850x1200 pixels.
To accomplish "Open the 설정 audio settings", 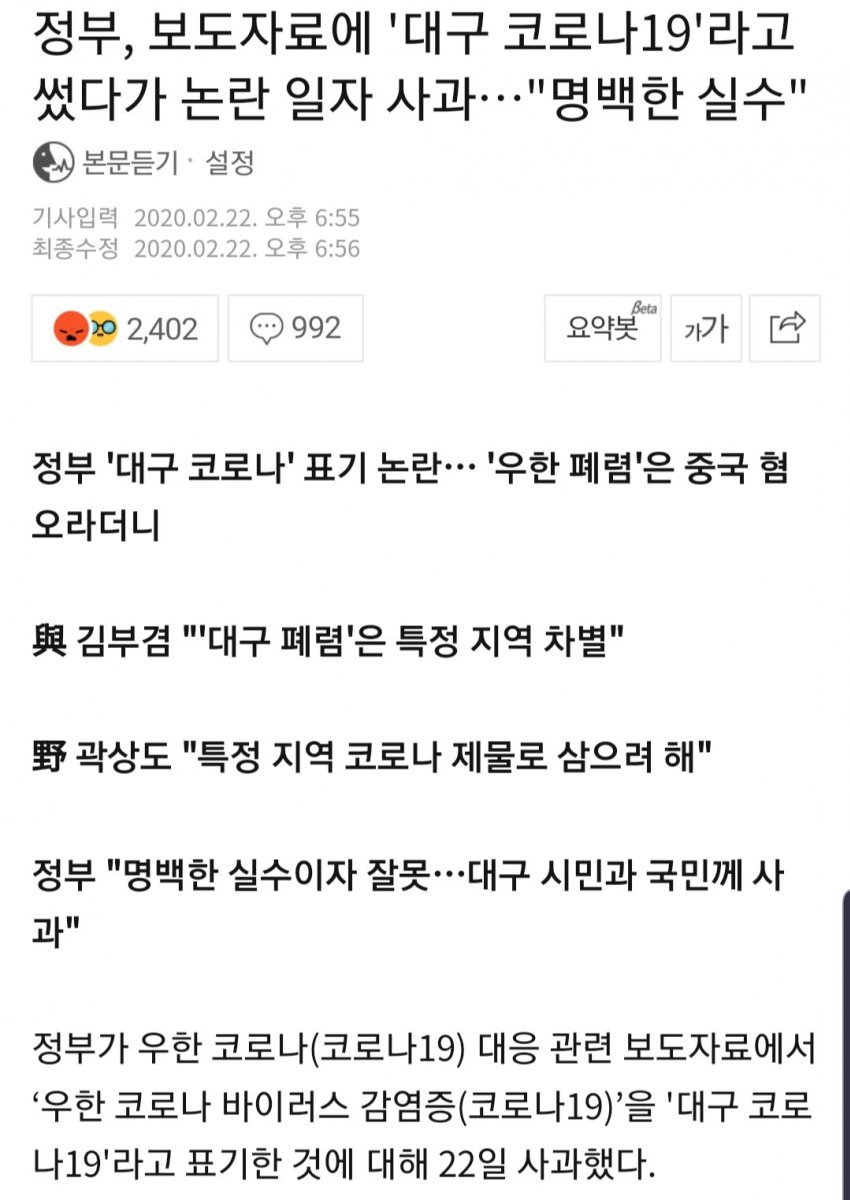I will (229, 163).
